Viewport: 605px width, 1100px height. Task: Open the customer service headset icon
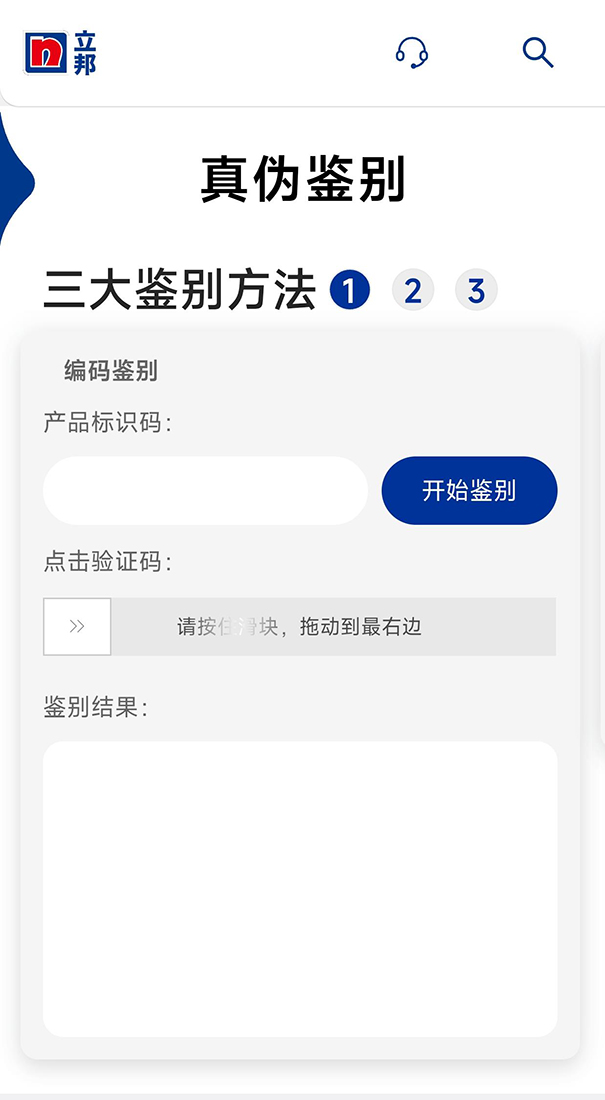412,52
